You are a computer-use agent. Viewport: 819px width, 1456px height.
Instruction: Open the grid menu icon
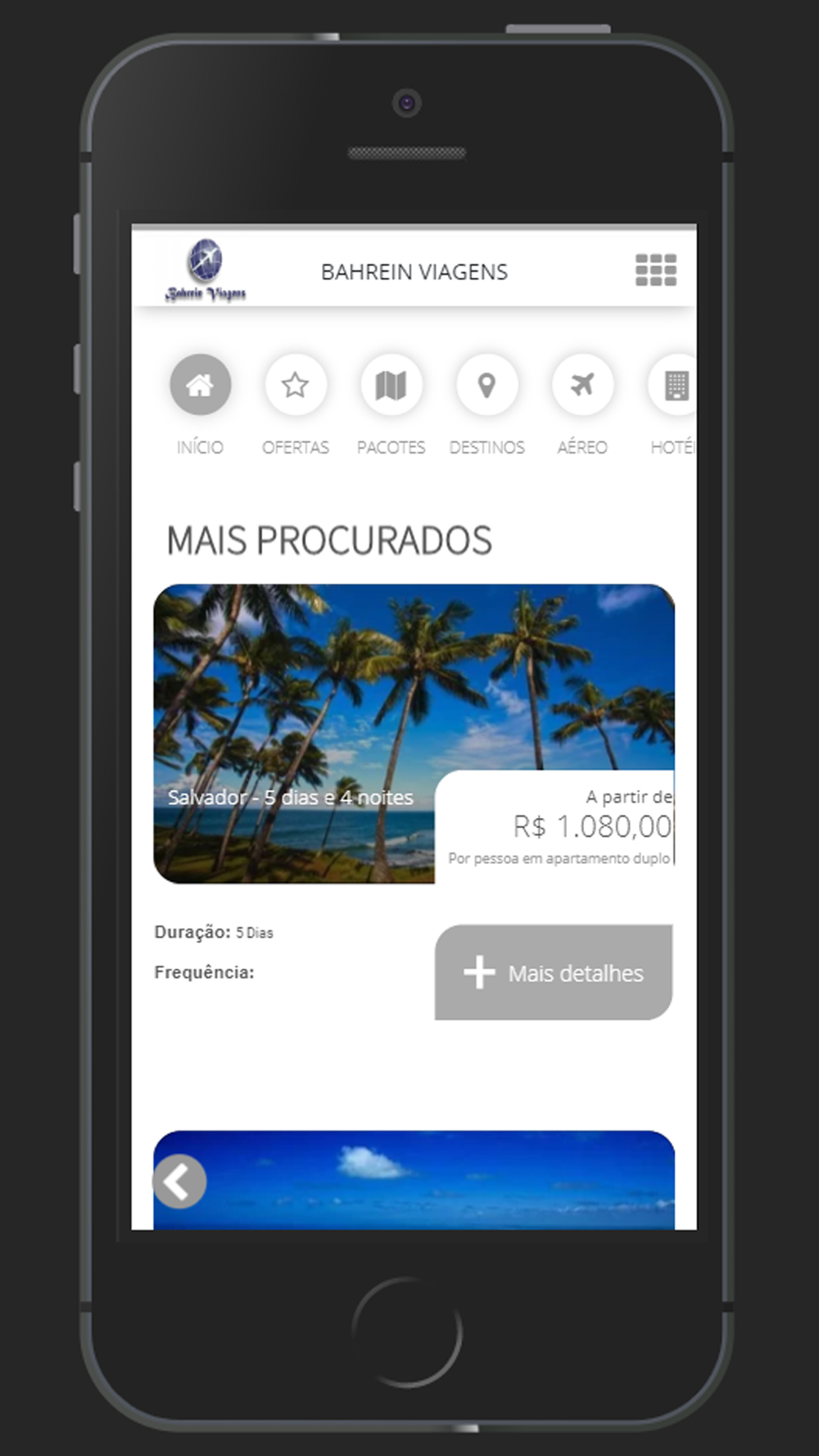(x=656, y=270)
